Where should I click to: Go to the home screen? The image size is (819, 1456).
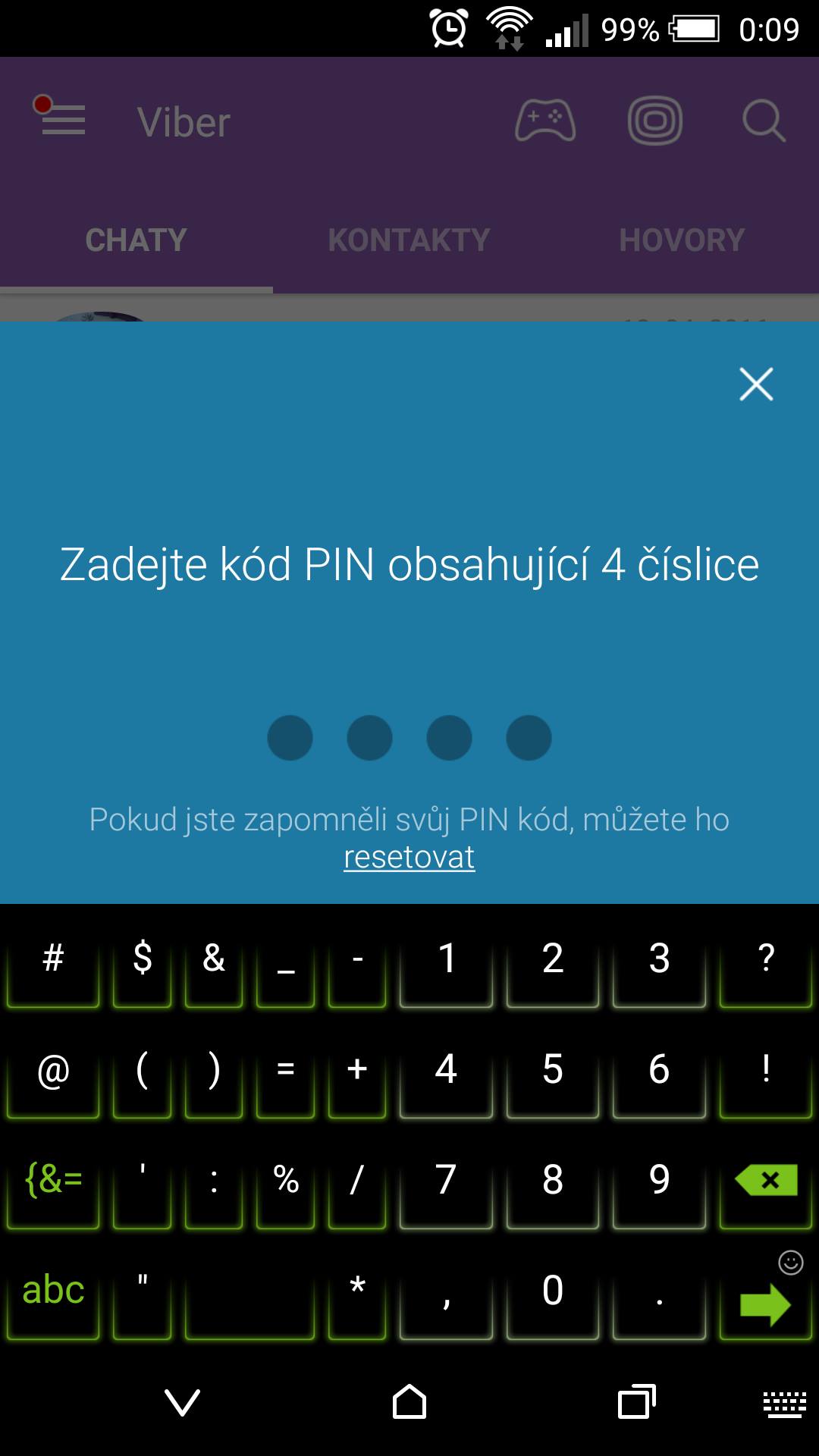(x=409, y=1402)
